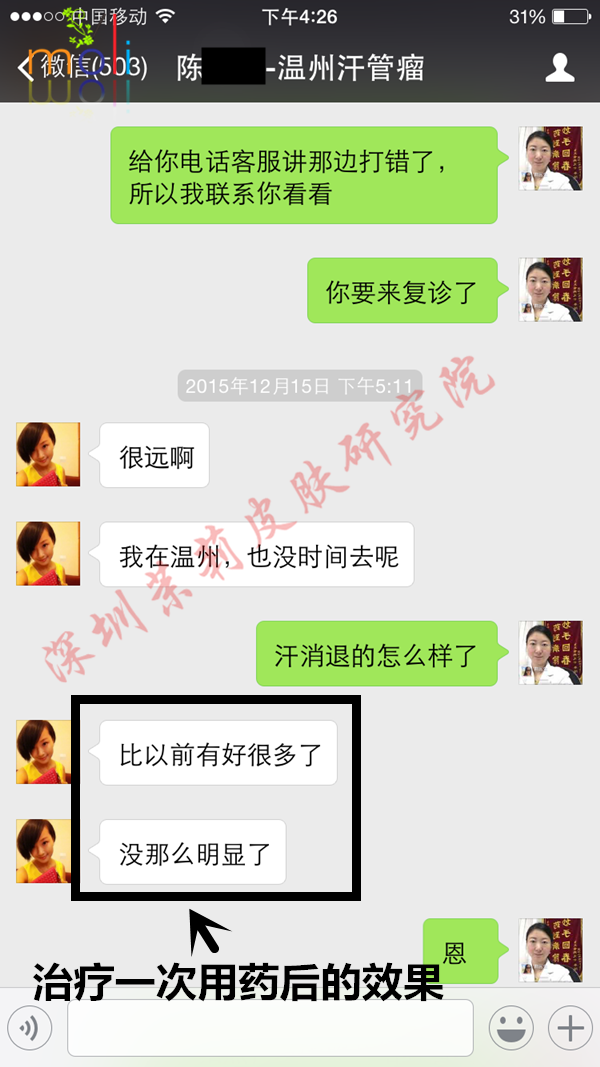This screenshot has height=1067, width=600.
Task: Open the emoji sticker panel
Action: pyautogui.click(x=510, y=1027)
